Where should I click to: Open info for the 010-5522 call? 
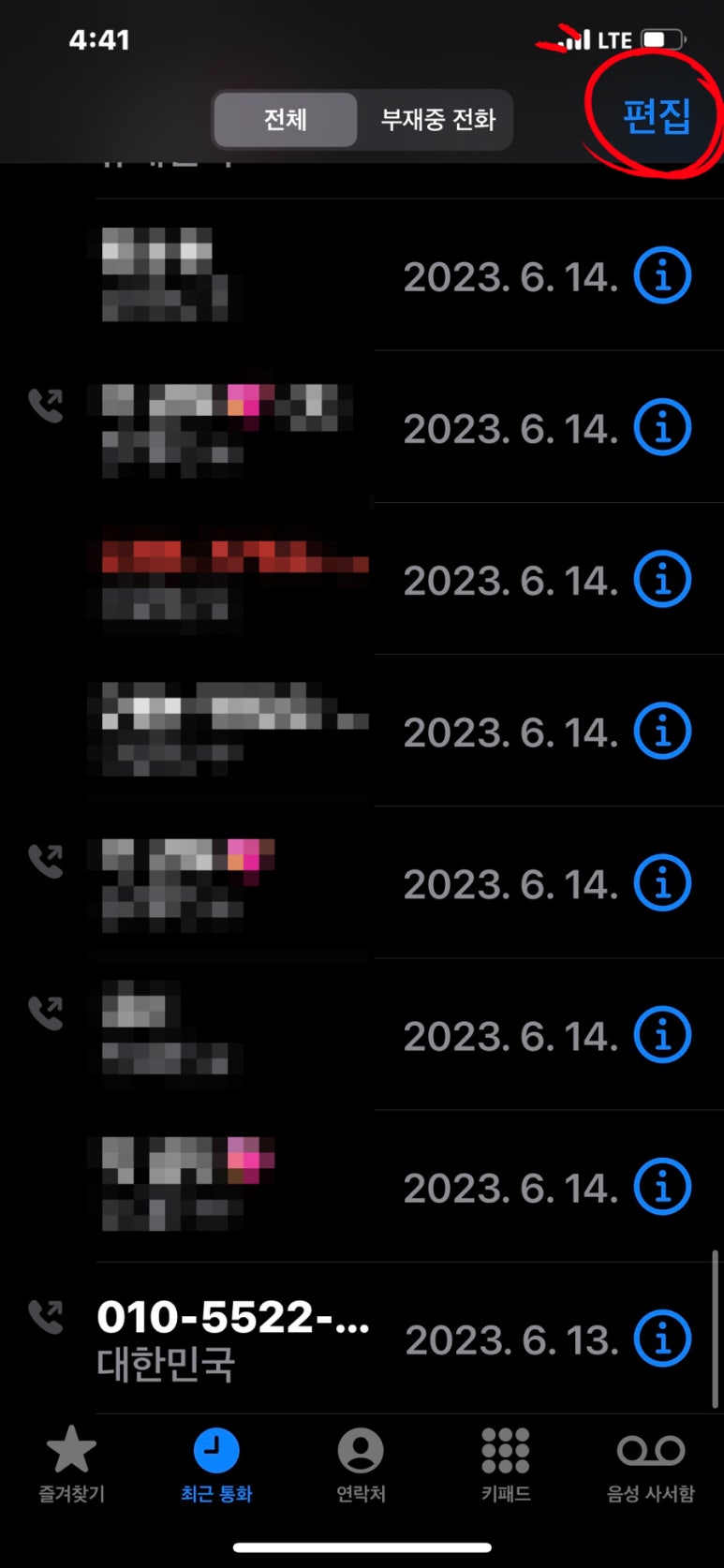tap(662, 1339)
